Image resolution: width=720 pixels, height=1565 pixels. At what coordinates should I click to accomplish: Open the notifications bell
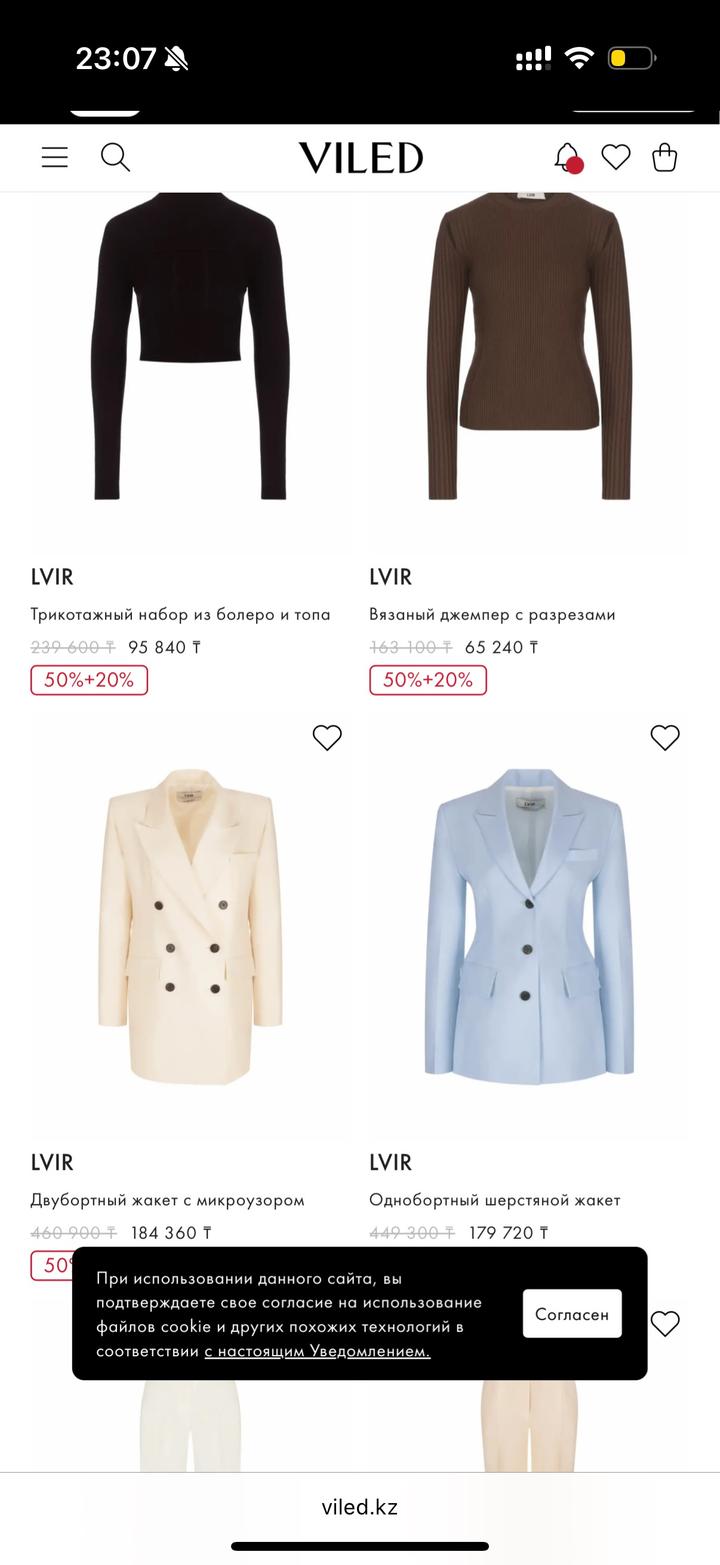coord(567,158)
